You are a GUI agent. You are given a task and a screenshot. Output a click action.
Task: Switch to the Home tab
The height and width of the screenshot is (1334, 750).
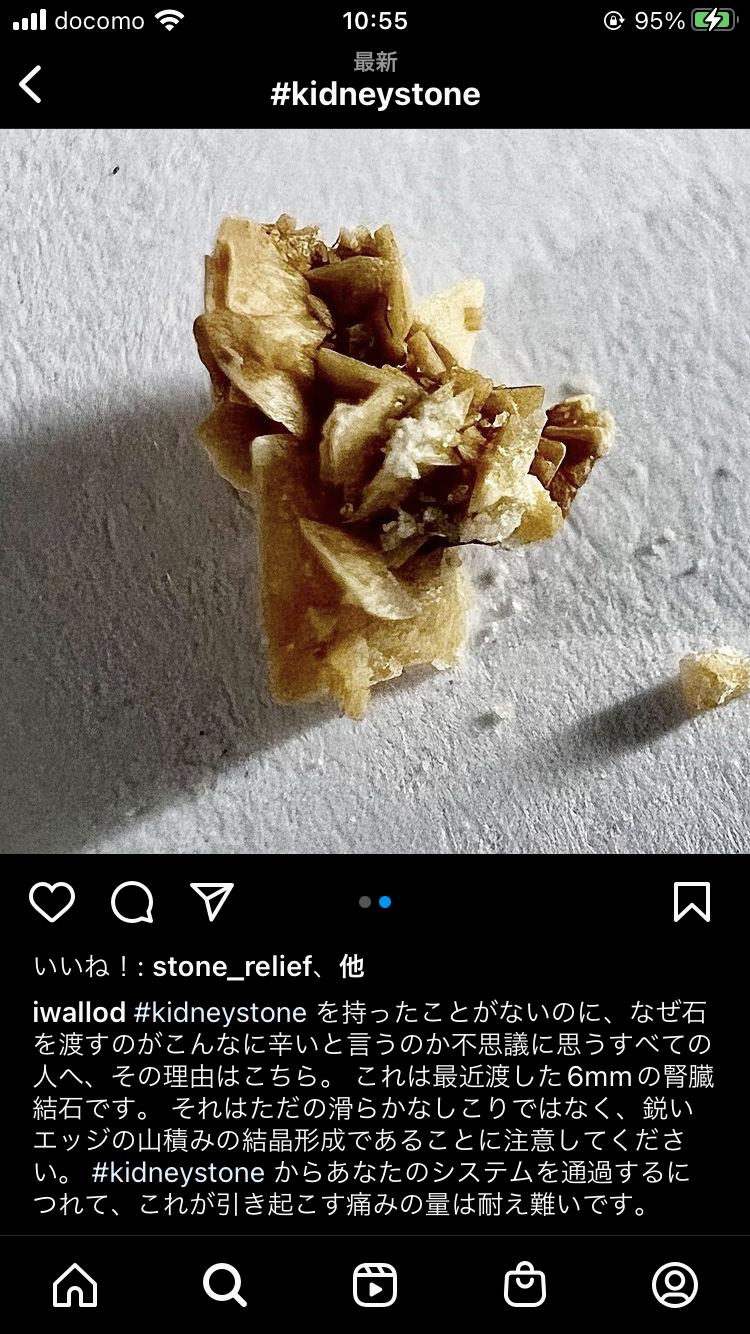75,1285
